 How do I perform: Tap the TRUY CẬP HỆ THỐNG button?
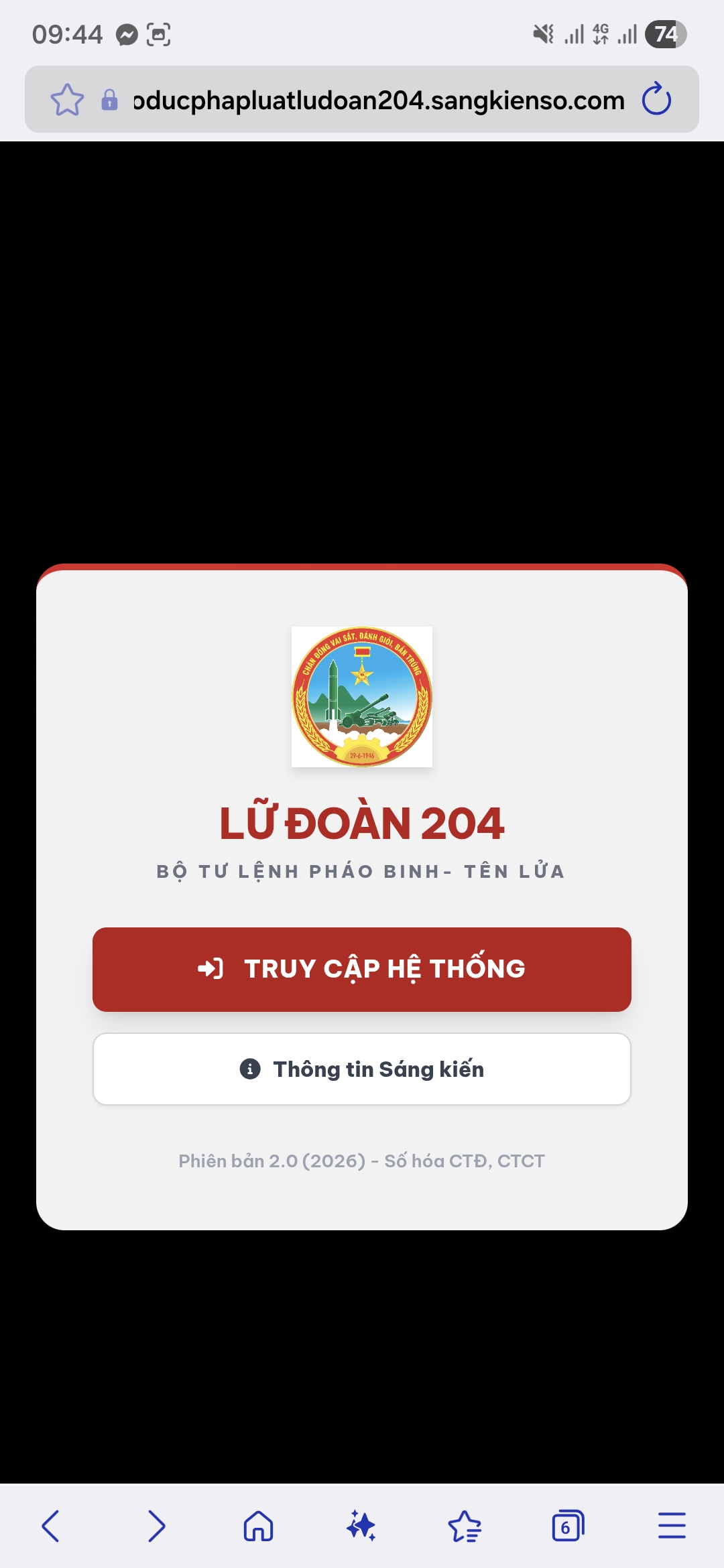coord(362,969)
